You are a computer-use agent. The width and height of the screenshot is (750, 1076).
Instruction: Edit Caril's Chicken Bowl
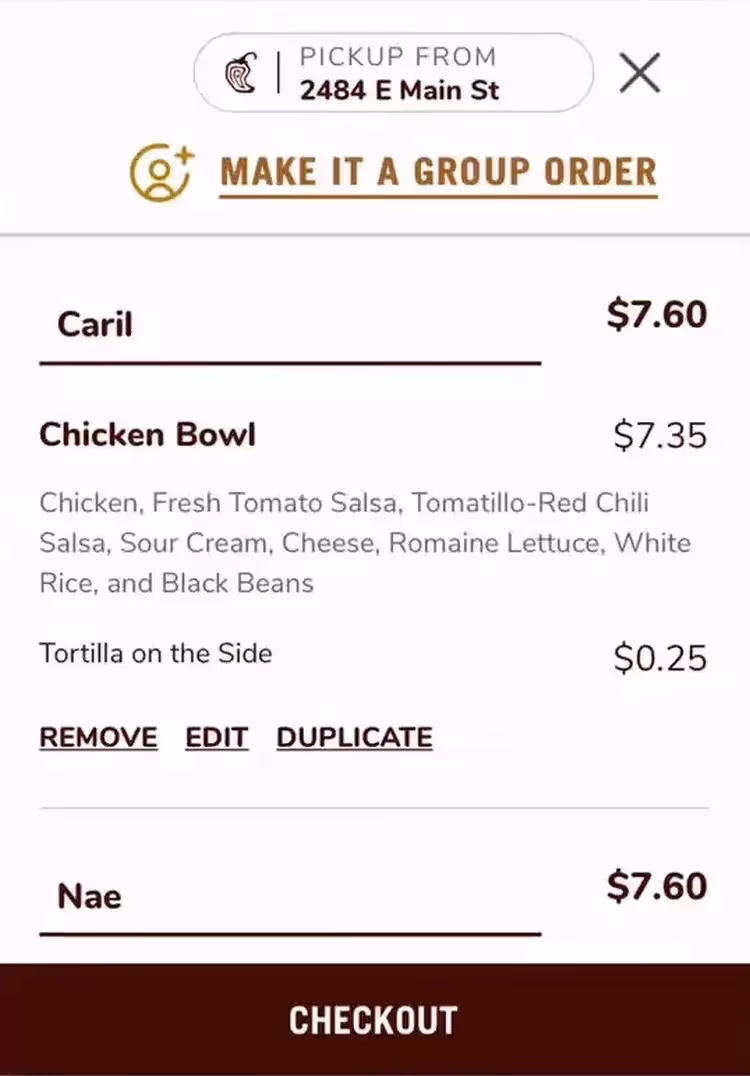216,738
